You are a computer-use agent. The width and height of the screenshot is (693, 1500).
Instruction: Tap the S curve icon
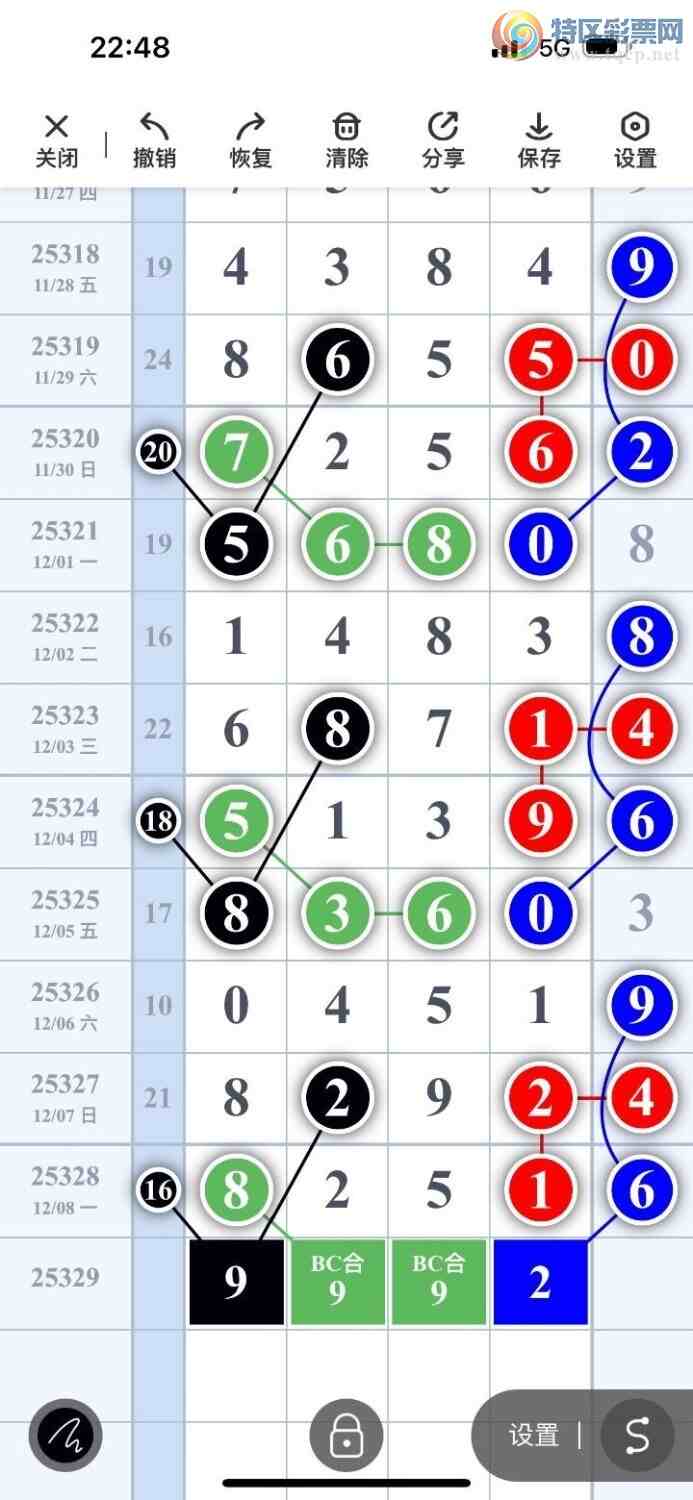pyautogui.click(x=637, y=1435)
